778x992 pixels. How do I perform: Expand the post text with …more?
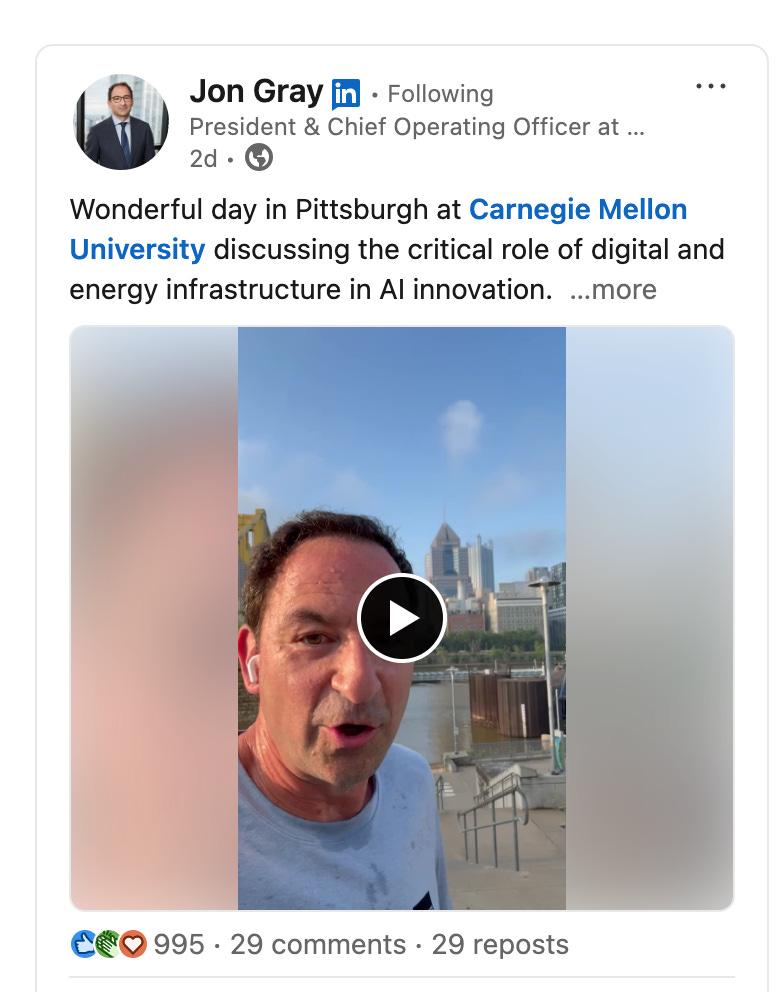(613, 290)
